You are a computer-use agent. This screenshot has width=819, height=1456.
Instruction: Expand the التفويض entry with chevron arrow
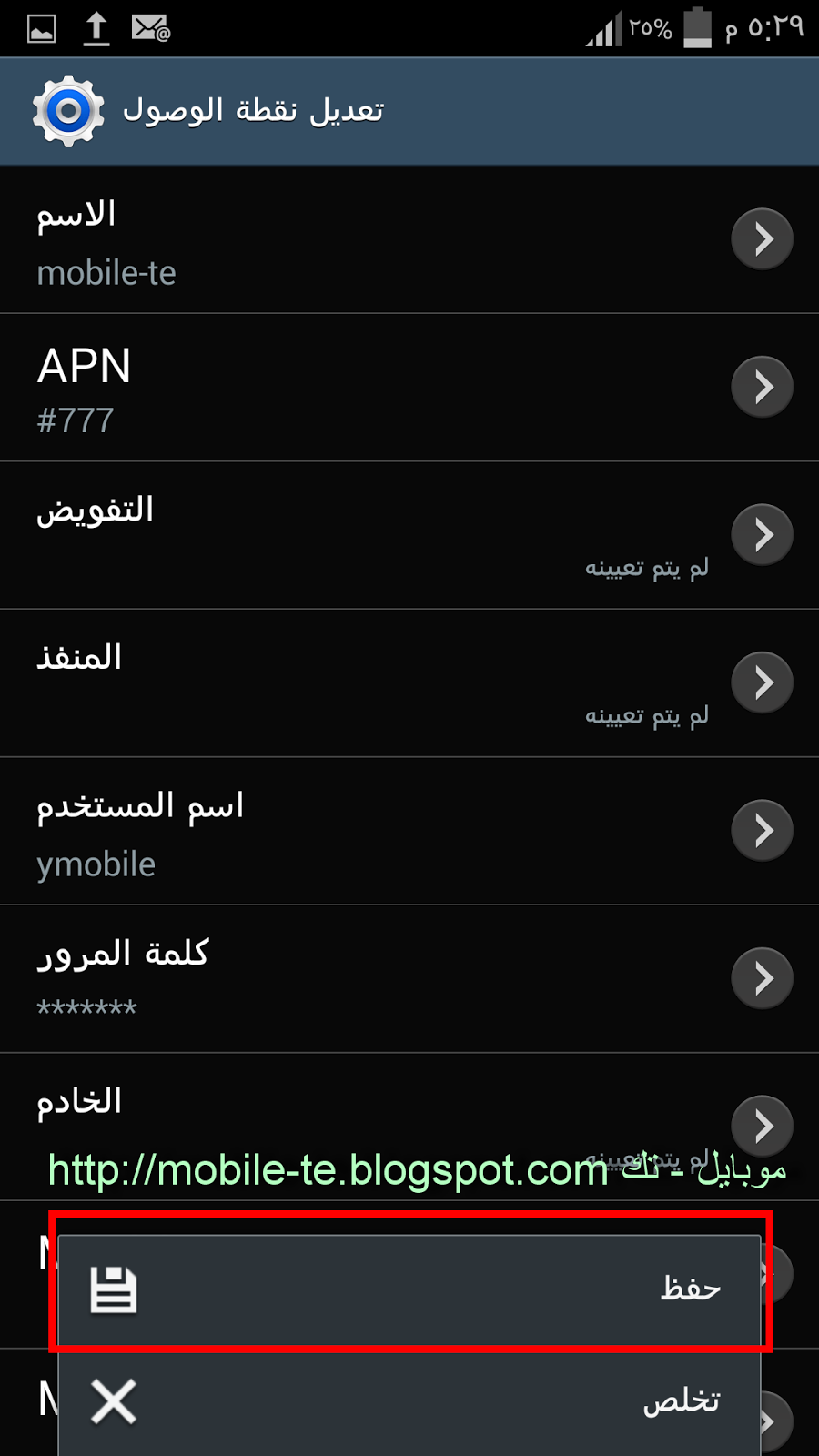pos(762,534)
